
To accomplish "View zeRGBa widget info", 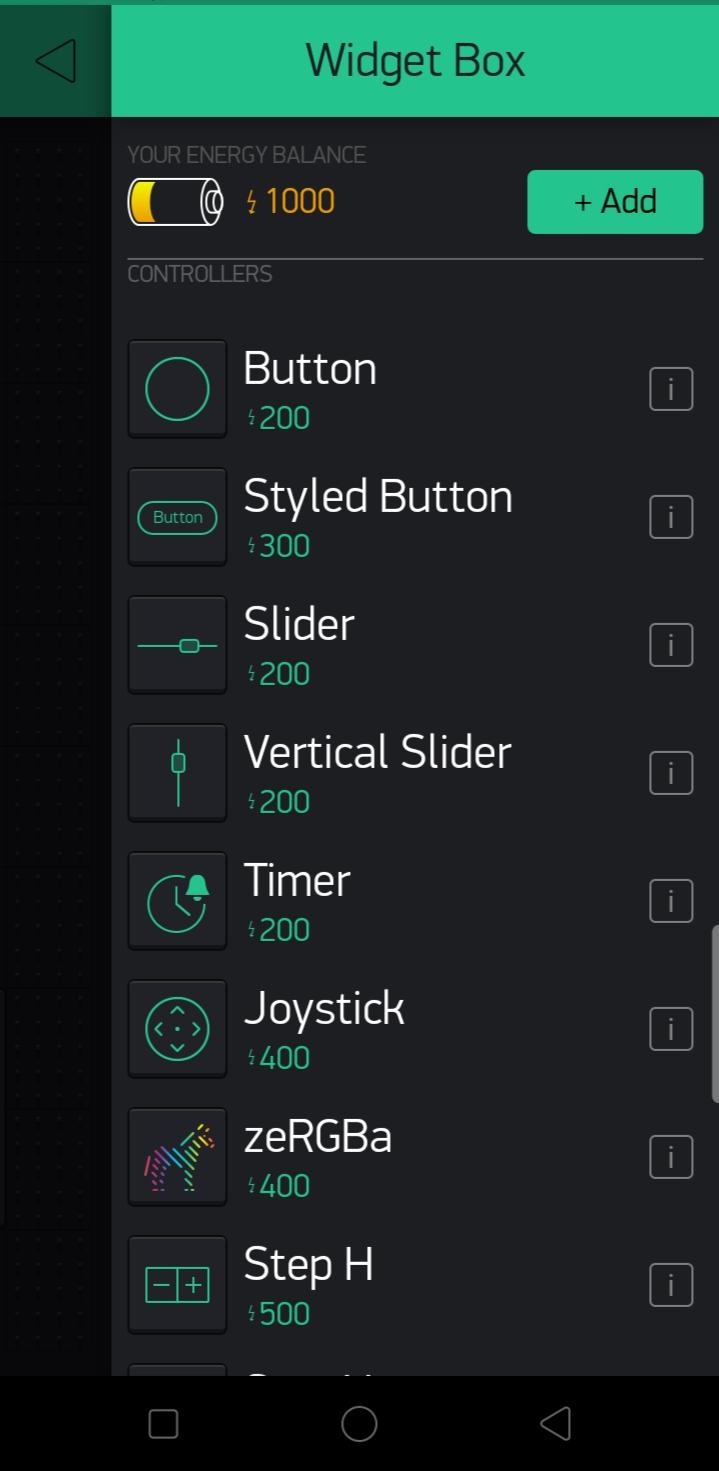I will click(x=671, y=1157).
